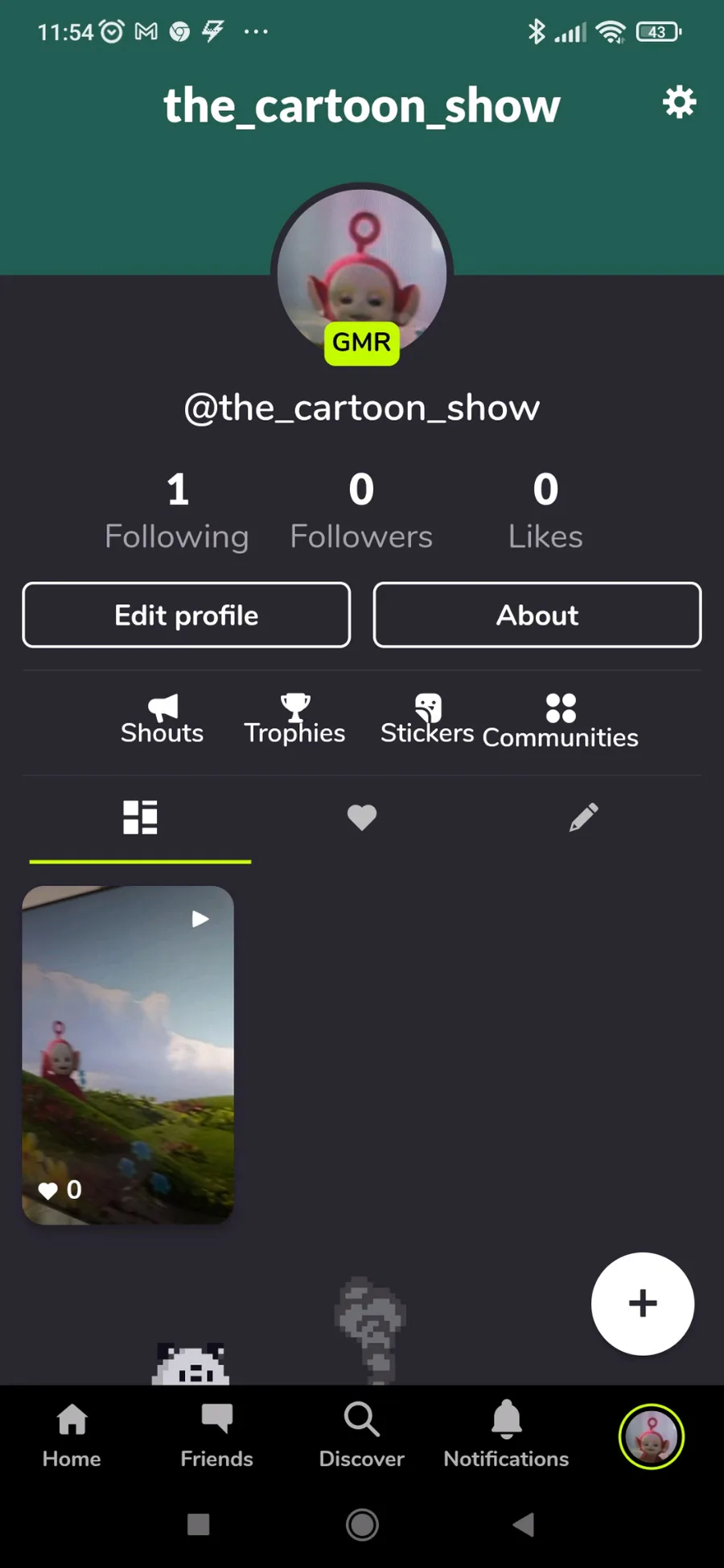This screenshot has width=724, height=1568.
Task: Switch to the drafts pencil tab
Action: (x=583, y=818)
